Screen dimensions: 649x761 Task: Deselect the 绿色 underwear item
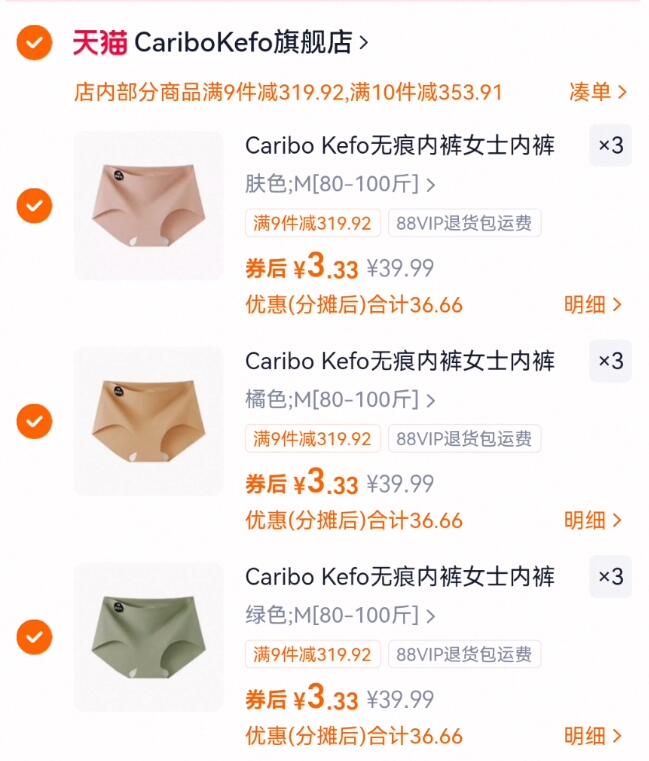tap(34, 636)
